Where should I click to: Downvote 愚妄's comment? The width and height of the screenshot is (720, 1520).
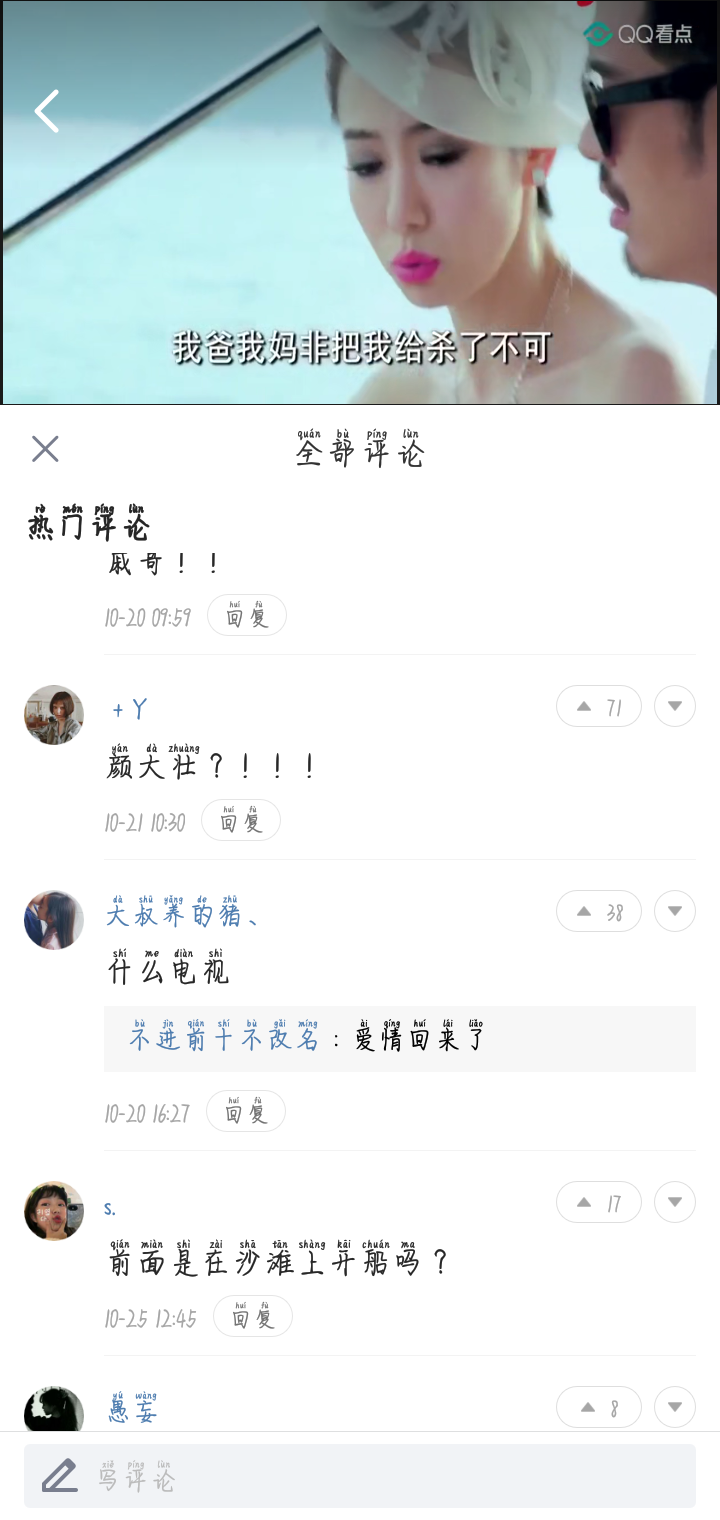[675, 1408]
